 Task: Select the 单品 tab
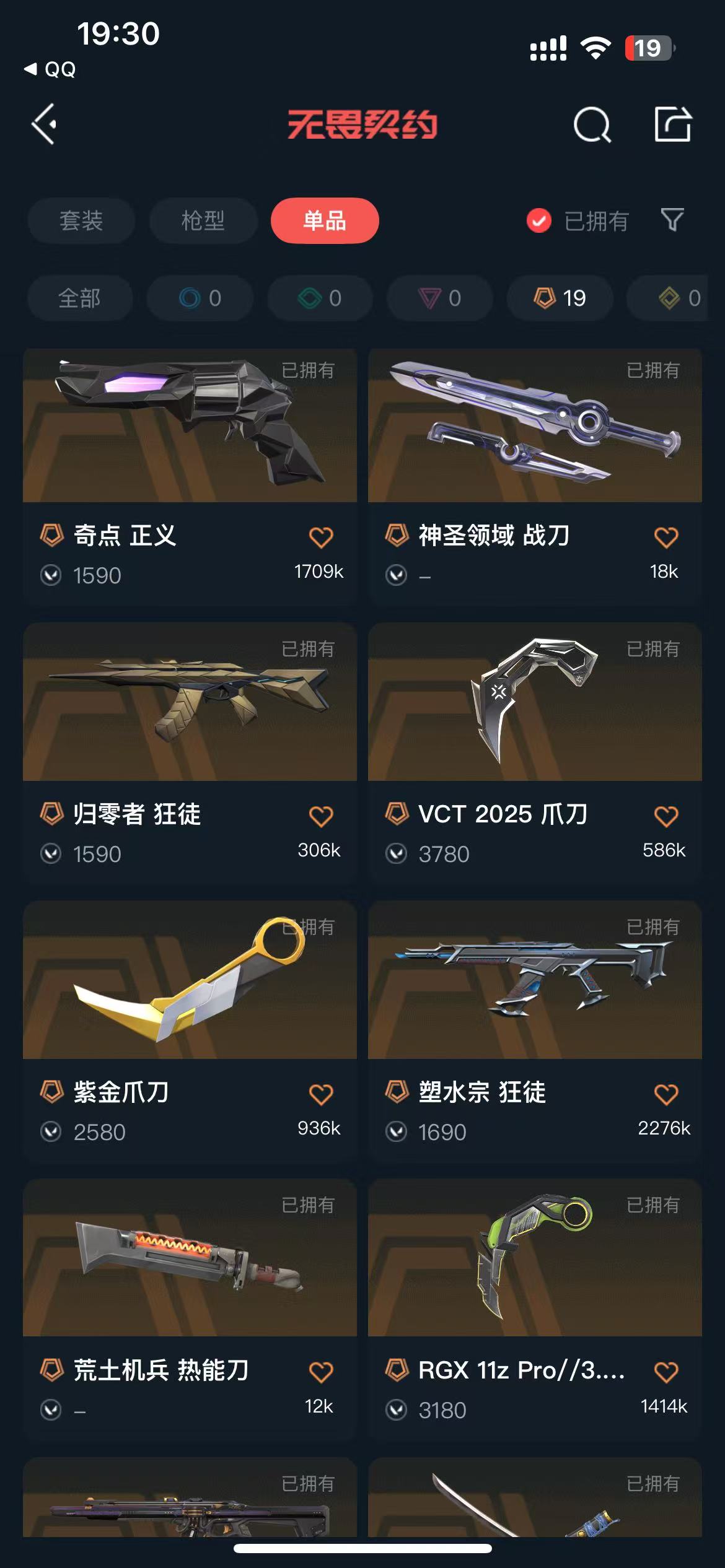[x=325, y=221]
